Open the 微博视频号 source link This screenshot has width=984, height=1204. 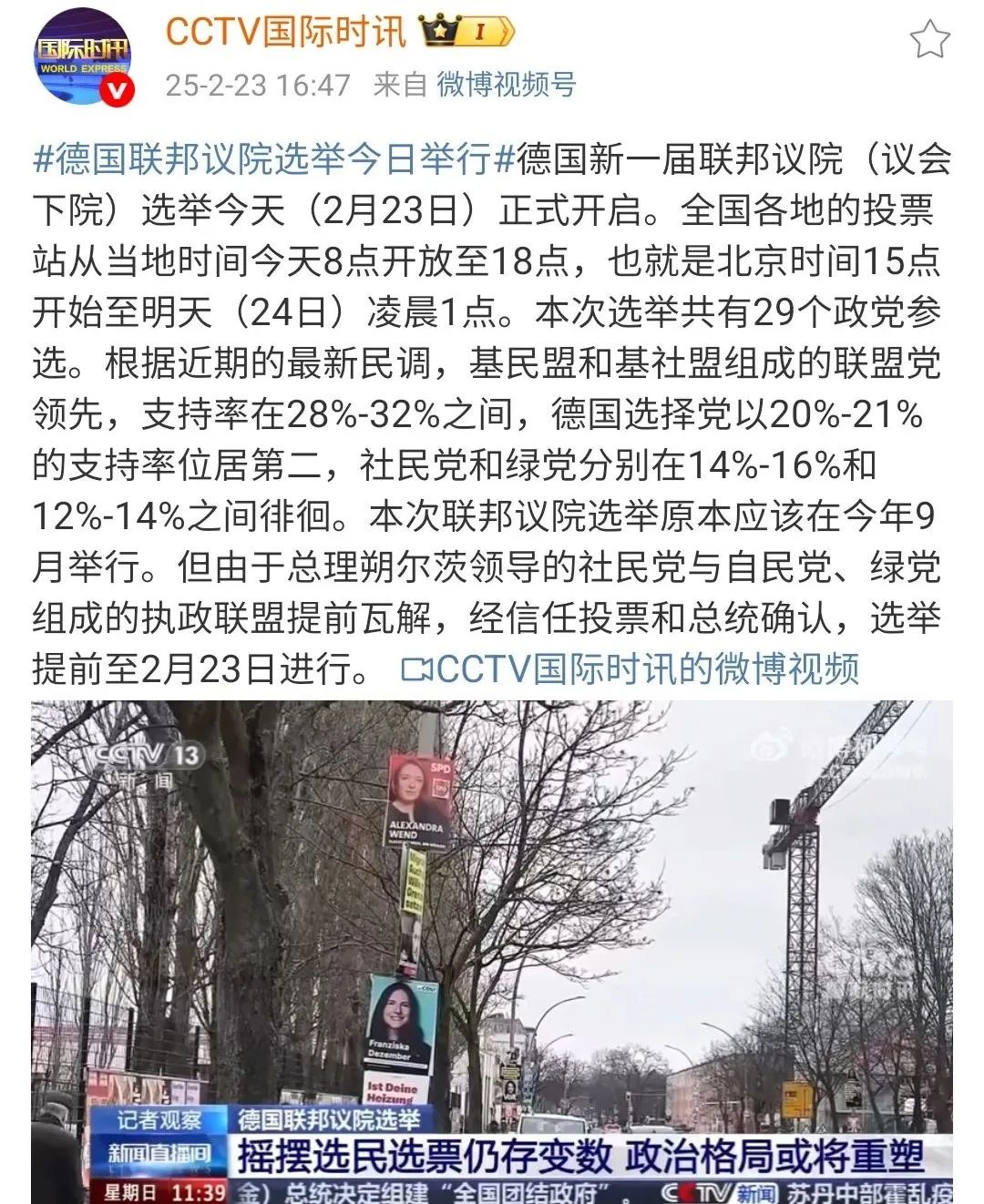click(506, 85)
